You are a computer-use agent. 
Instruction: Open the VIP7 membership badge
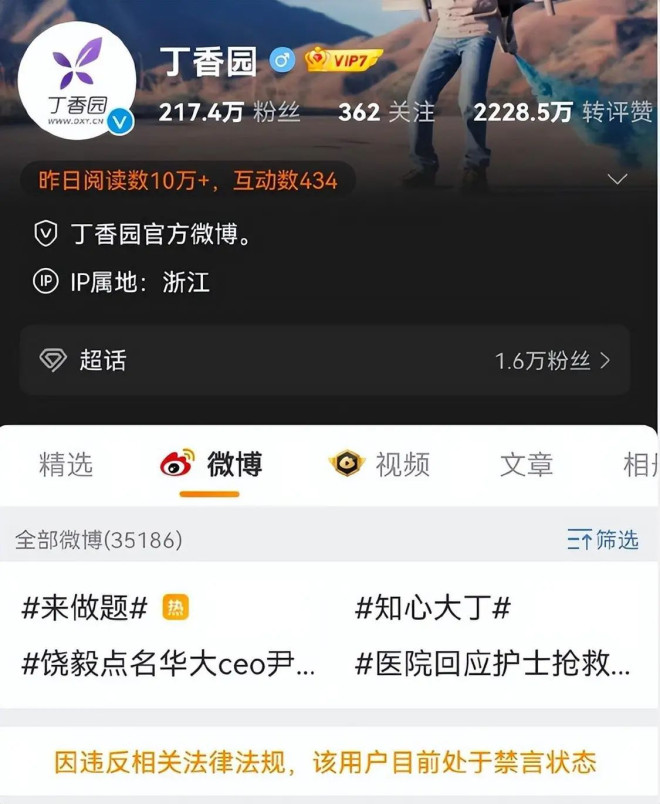(x=343, y=61)
